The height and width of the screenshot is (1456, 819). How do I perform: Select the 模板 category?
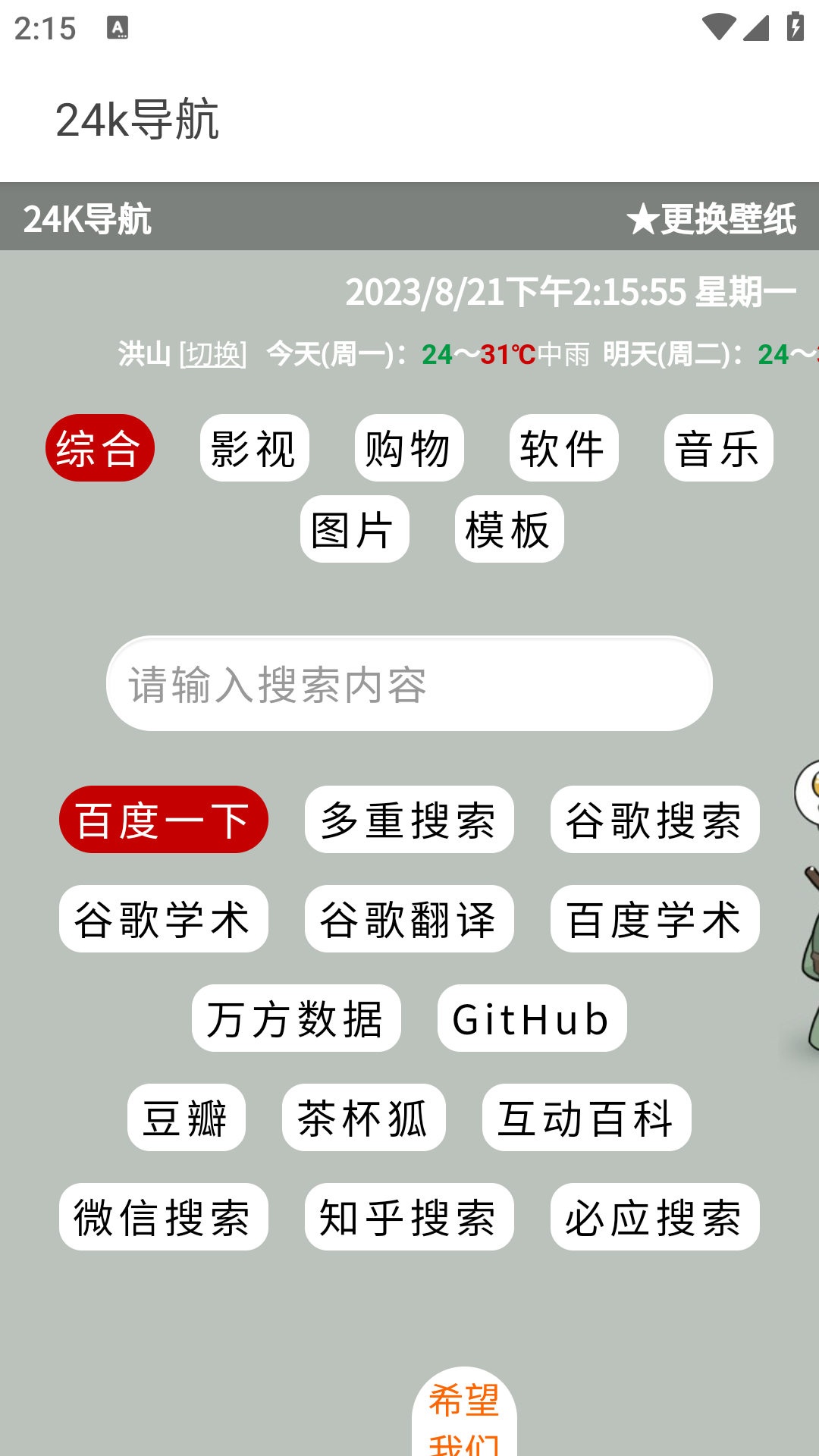point(509,529)
